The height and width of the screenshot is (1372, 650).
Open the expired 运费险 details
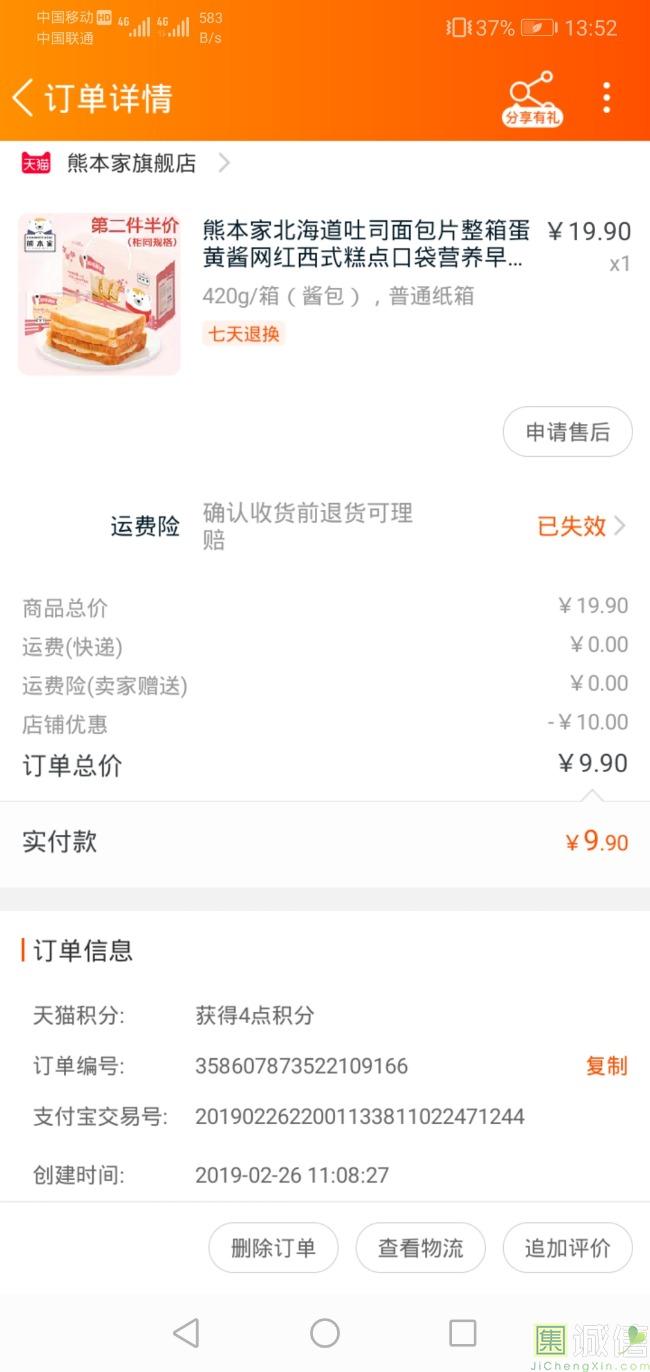point(581,526)
